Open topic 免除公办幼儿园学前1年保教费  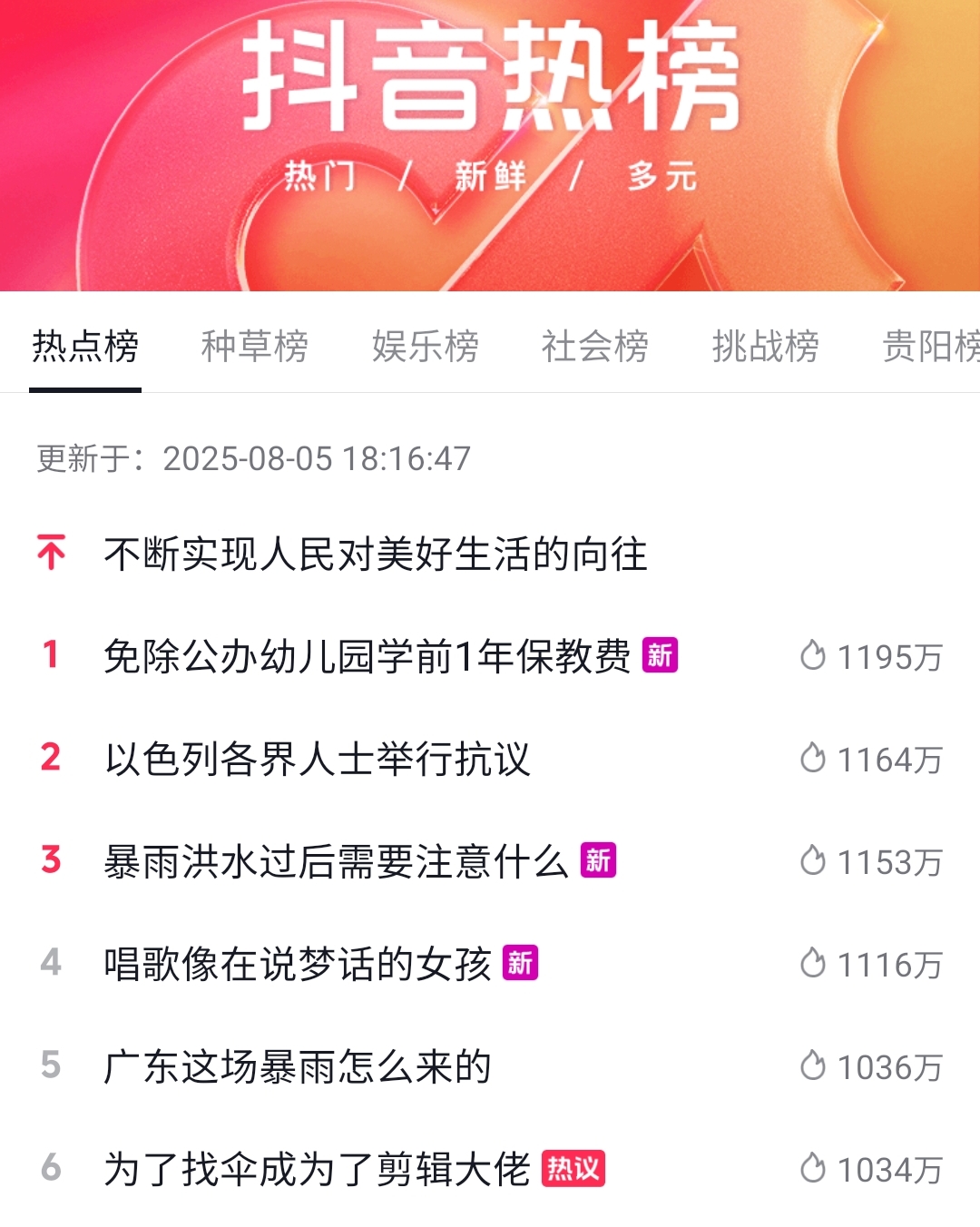[367, 656]
